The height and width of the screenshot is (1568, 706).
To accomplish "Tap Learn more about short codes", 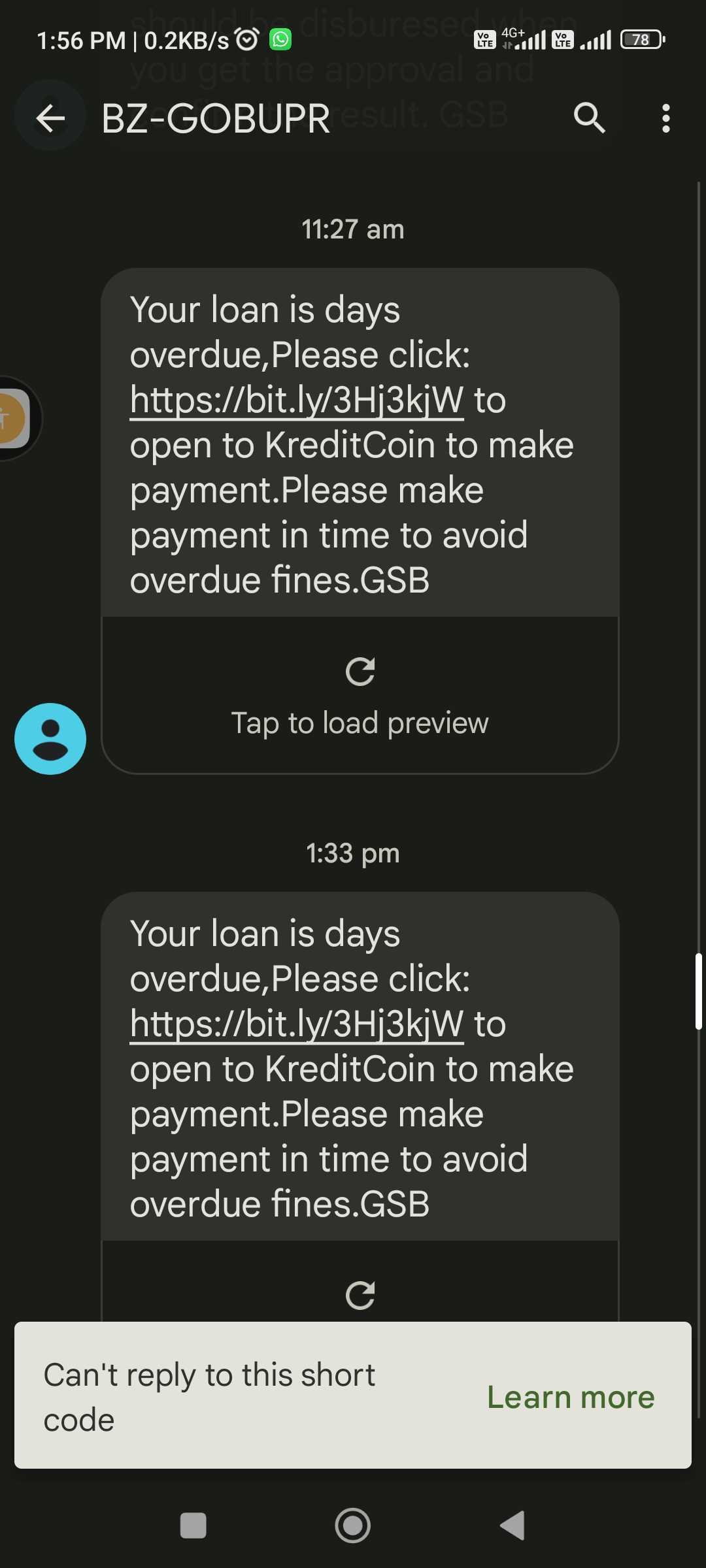I will pos(571,1397).
